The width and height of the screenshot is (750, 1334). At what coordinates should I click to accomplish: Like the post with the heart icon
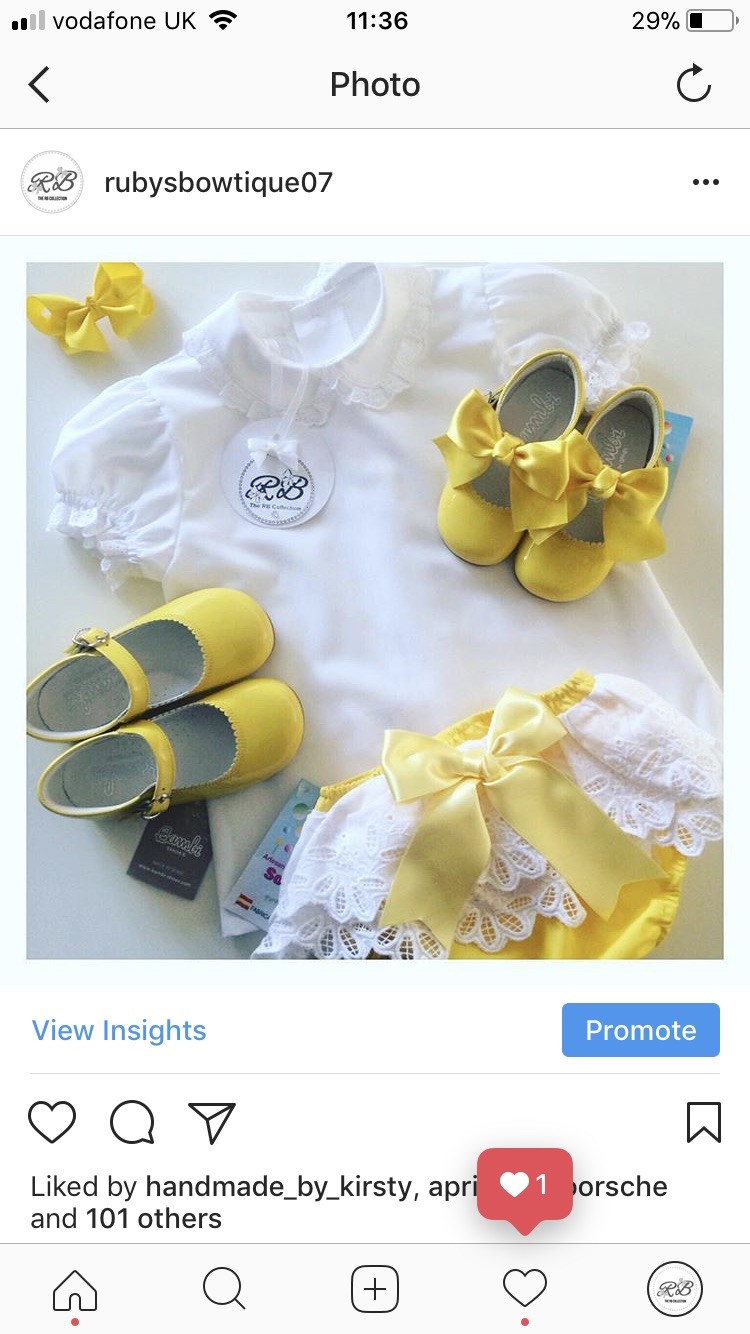point(52,1122)
